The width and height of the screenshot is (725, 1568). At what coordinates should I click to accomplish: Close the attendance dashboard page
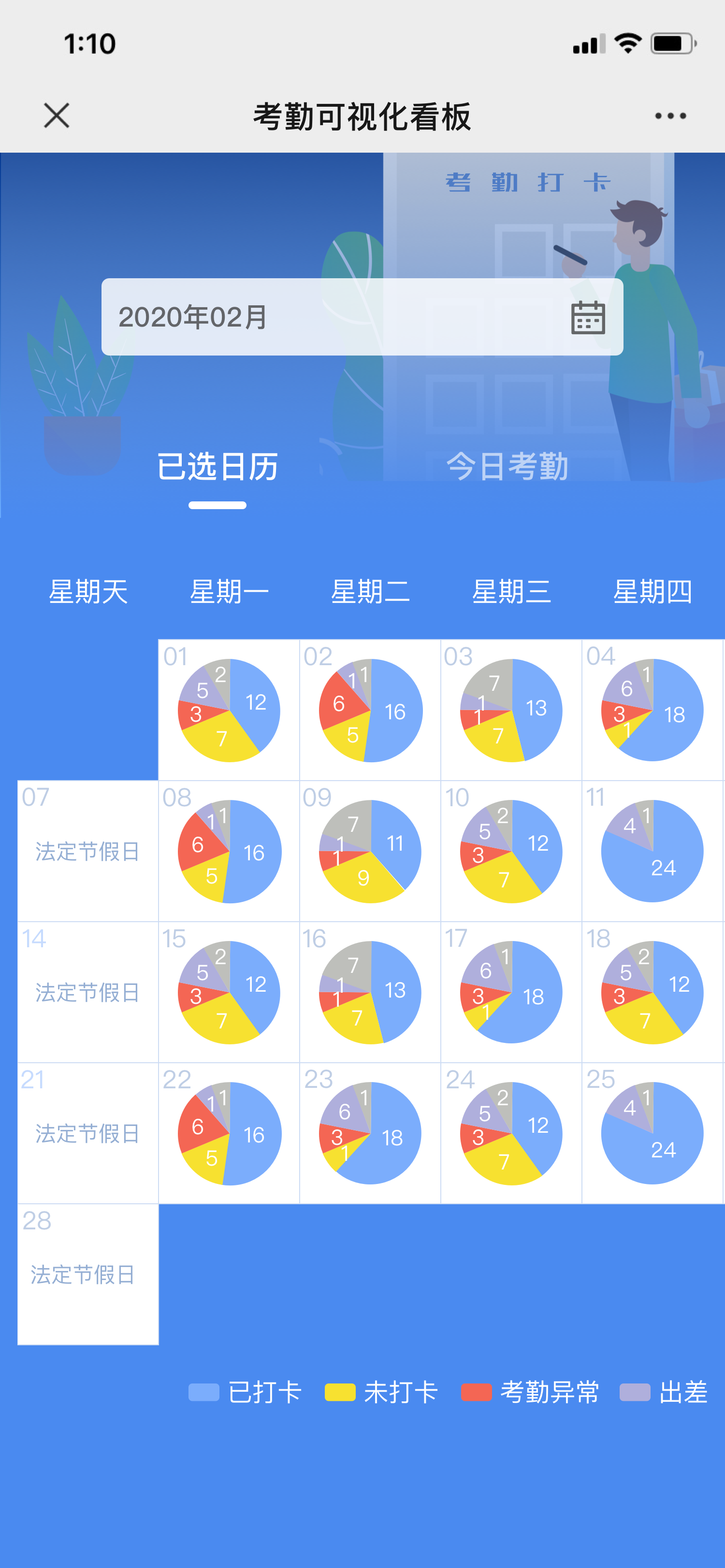[57, 115]
